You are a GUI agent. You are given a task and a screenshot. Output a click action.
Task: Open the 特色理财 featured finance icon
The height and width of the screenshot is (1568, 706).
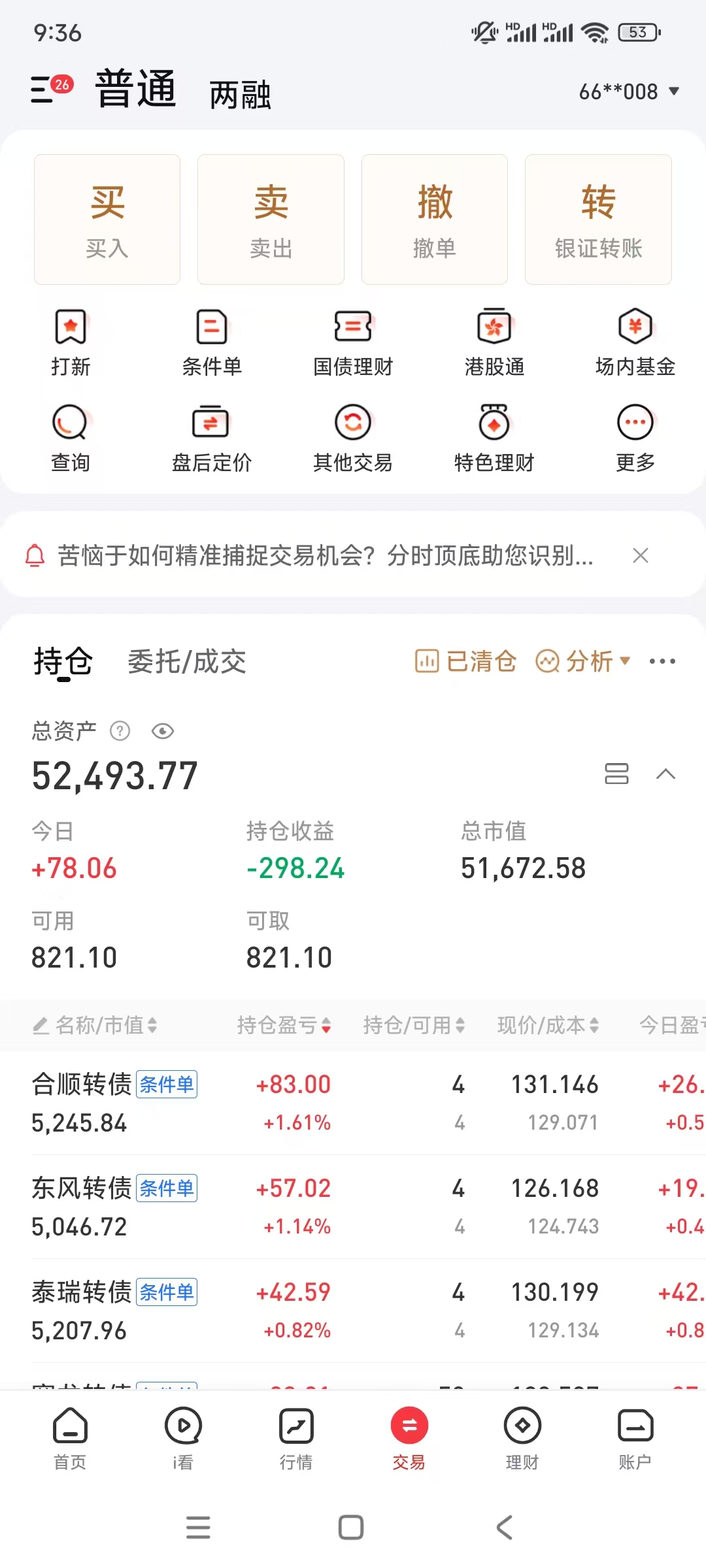494,438
